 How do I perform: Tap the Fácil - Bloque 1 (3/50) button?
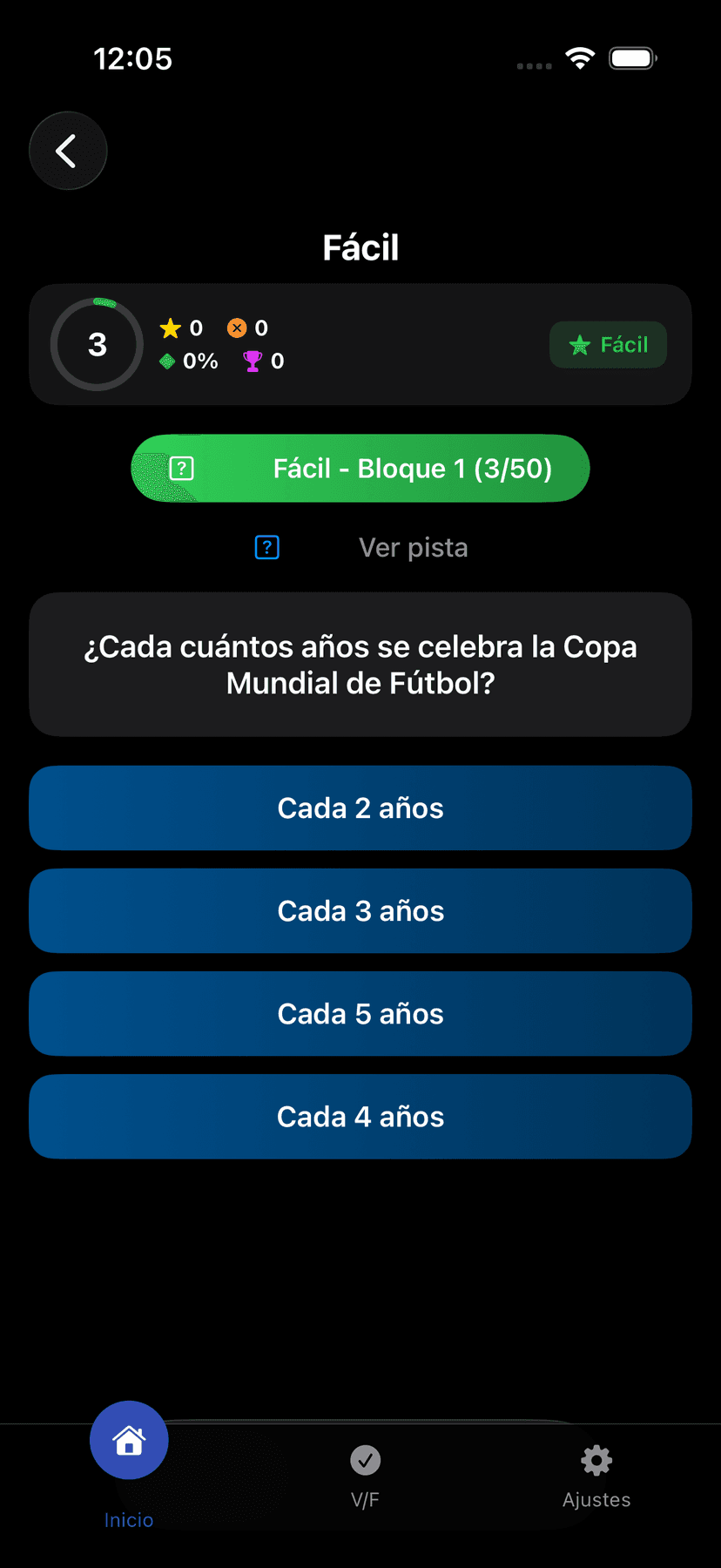click(360, 469)
